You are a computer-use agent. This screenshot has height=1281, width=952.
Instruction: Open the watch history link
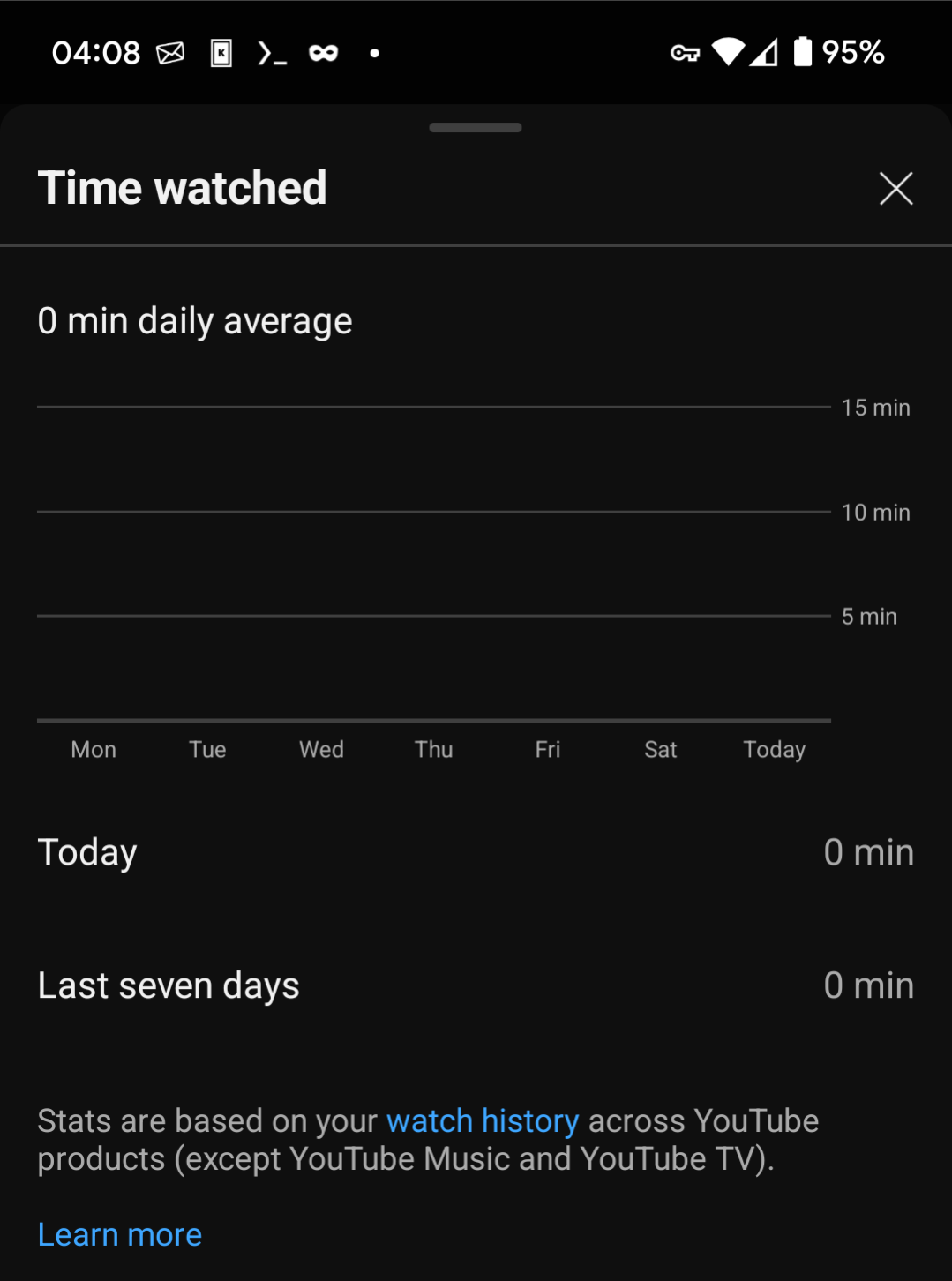(x=483, y=1120)
